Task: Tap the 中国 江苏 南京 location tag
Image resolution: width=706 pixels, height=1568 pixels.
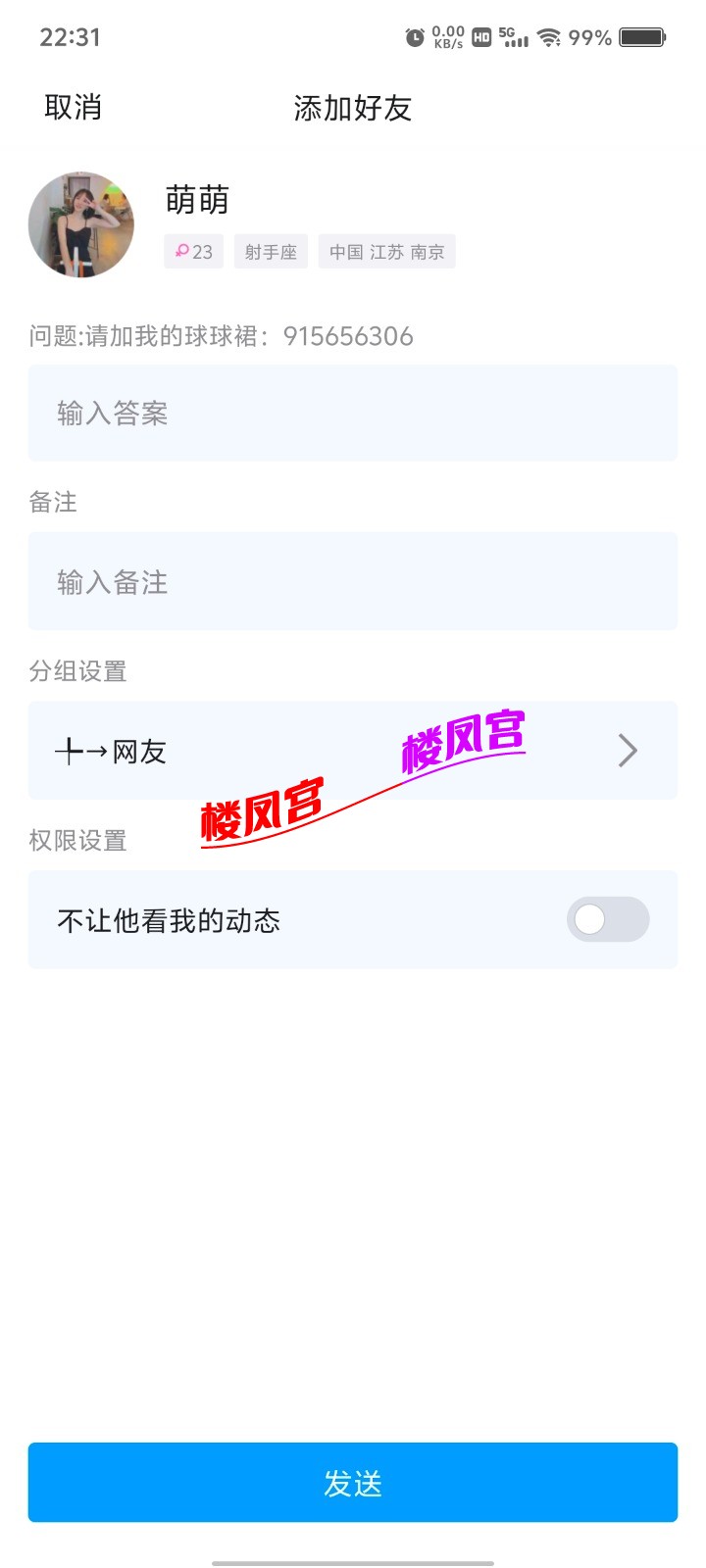Action: click(387, 252)
